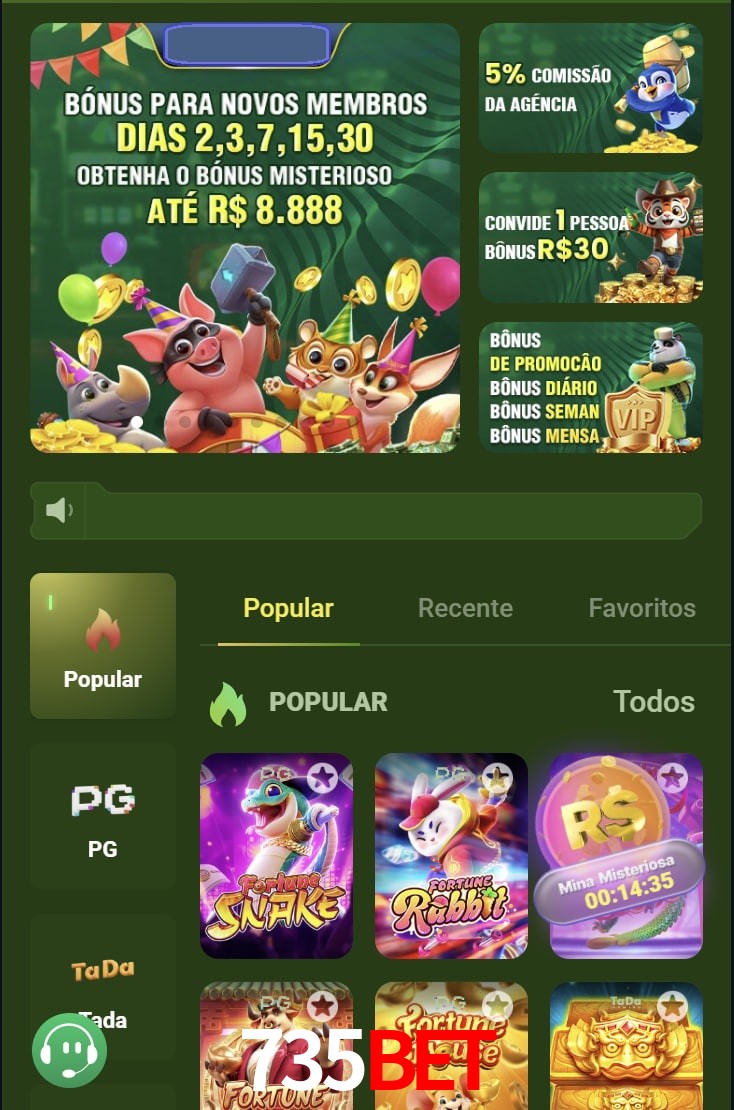Open the Fortune Snake game thumbnail
734x1110 pixels.
(x=276, y=855)
